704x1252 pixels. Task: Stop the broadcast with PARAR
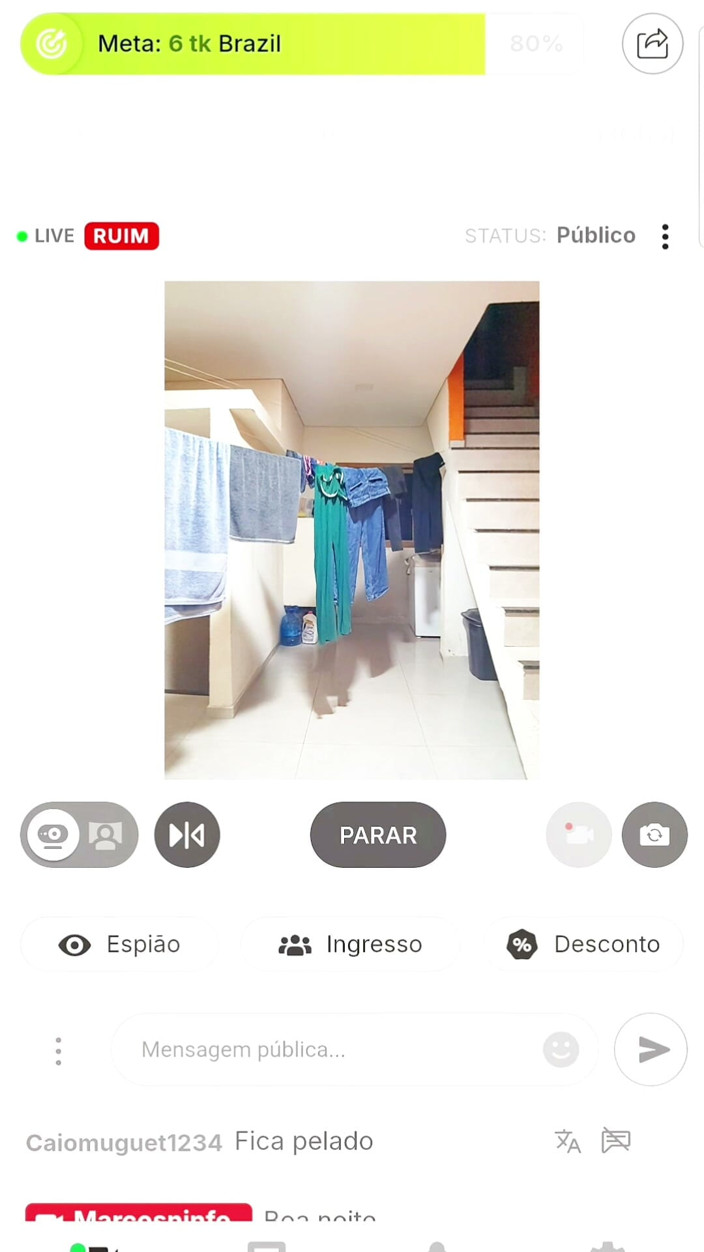pos(378,835)
